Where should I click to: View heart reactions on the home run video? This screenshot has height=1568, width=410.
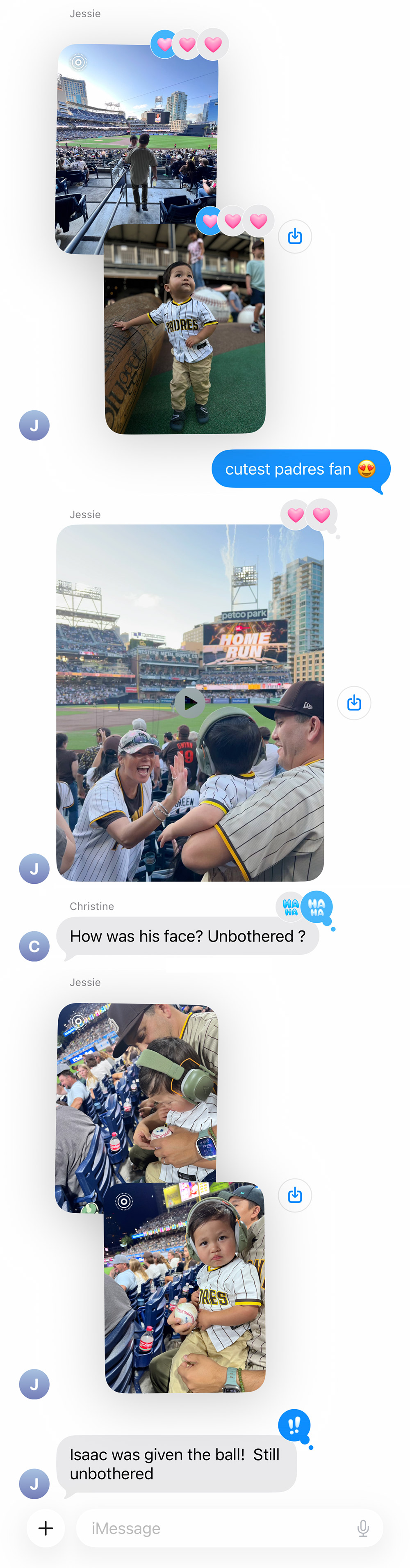[x=308, y=515]
